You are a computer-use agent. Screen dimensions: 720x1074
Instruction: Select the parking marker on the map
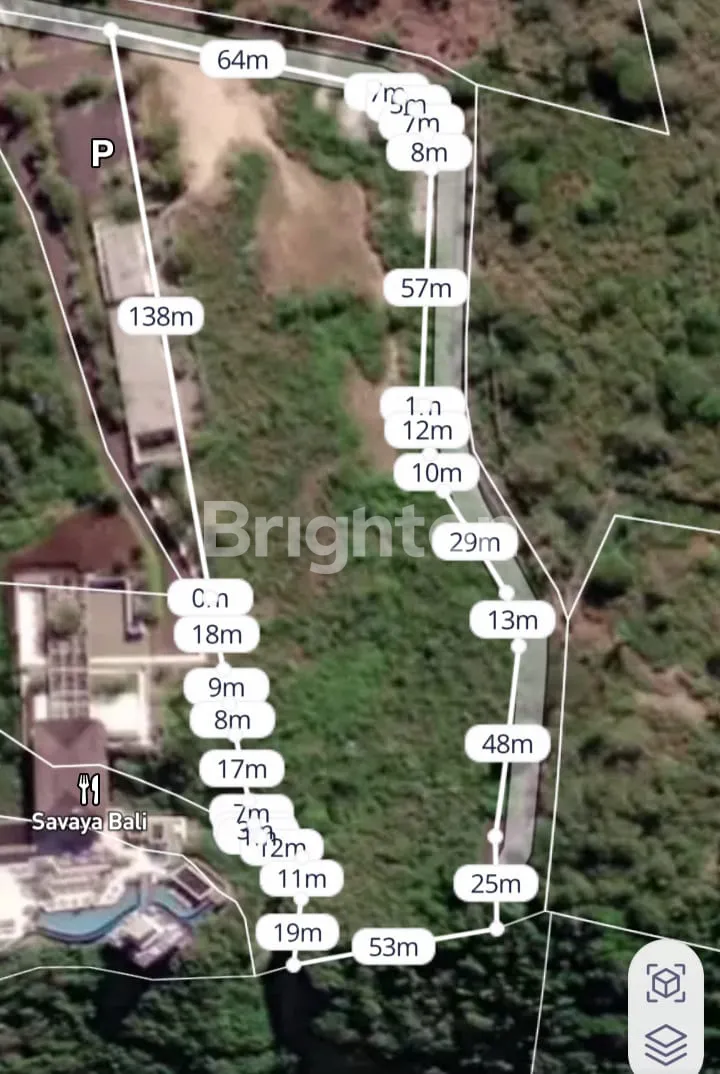pyautogui.click(x=101, y=153)
